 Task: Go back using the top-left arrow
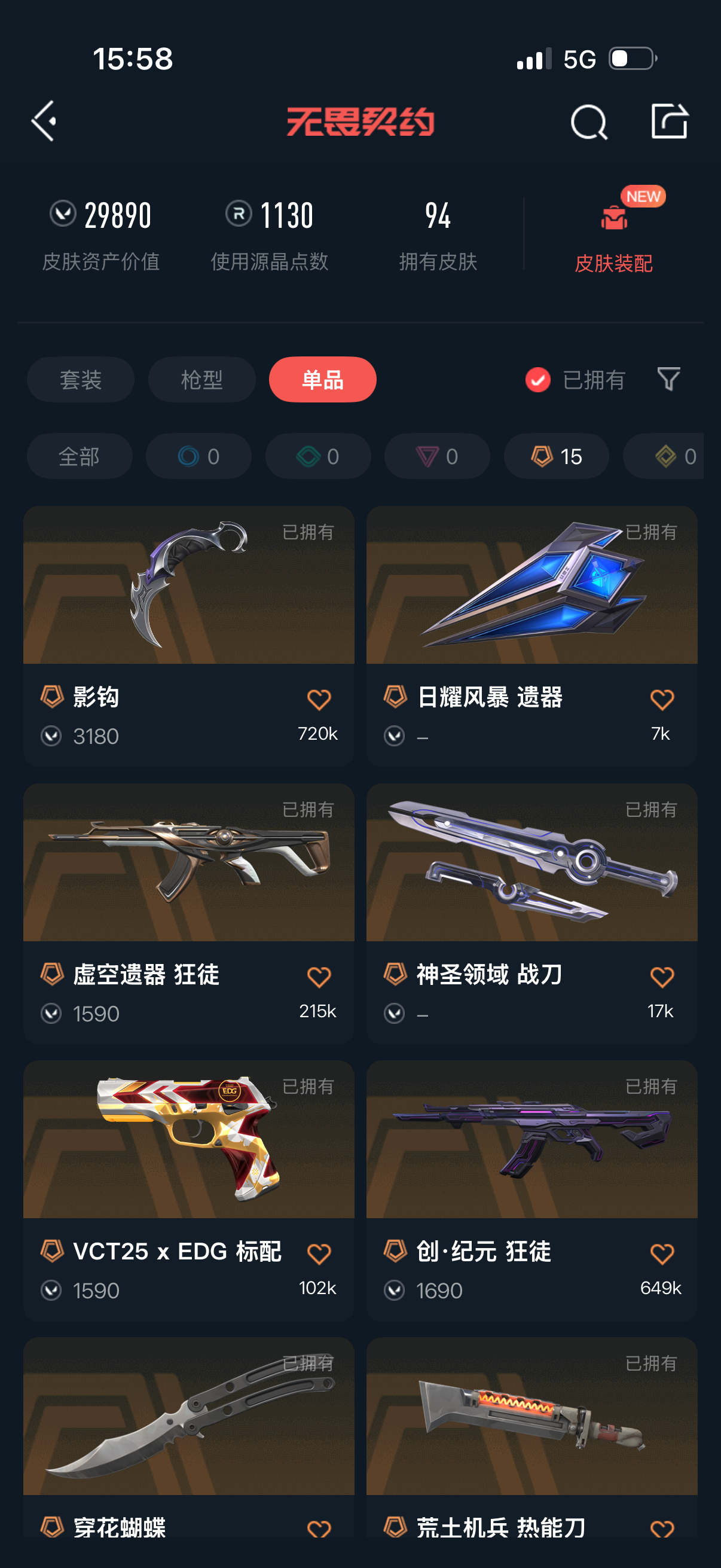pyautogui.click(x=44, y=121)
